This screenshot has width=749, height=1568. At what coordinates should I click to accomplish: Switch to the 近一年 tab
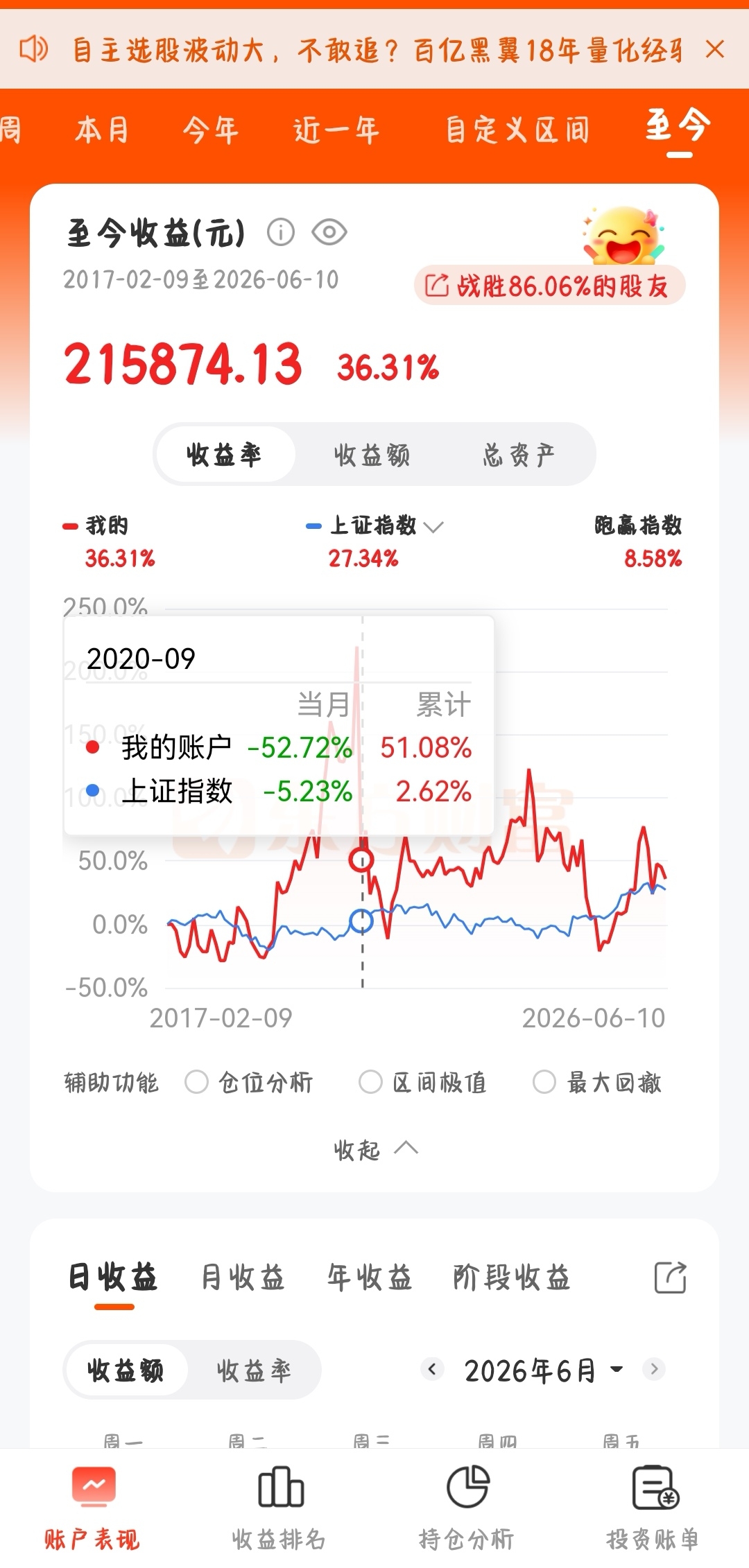(336, 130)
